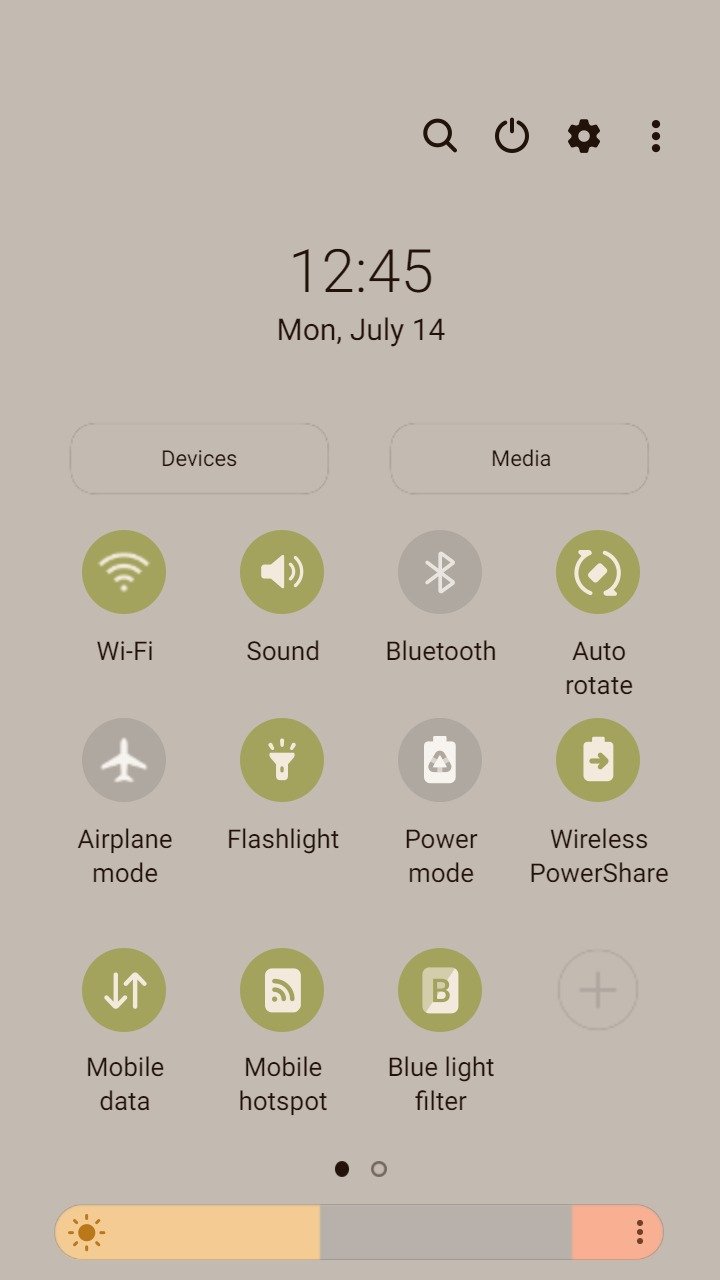Turn off Wi-Fi
The width and height of the screenshot is (720, 1280).
124,572
